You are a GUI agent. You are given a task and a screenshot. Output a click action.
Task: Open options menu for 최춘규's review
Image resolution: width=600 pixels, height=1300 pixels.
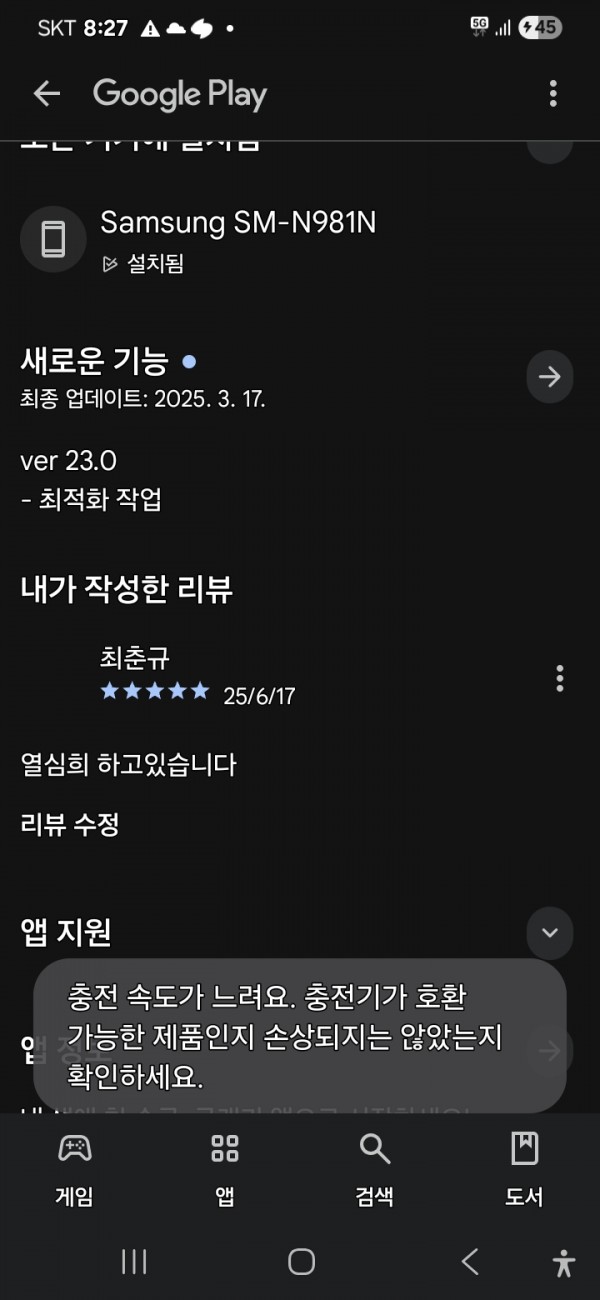click(560, 677)
